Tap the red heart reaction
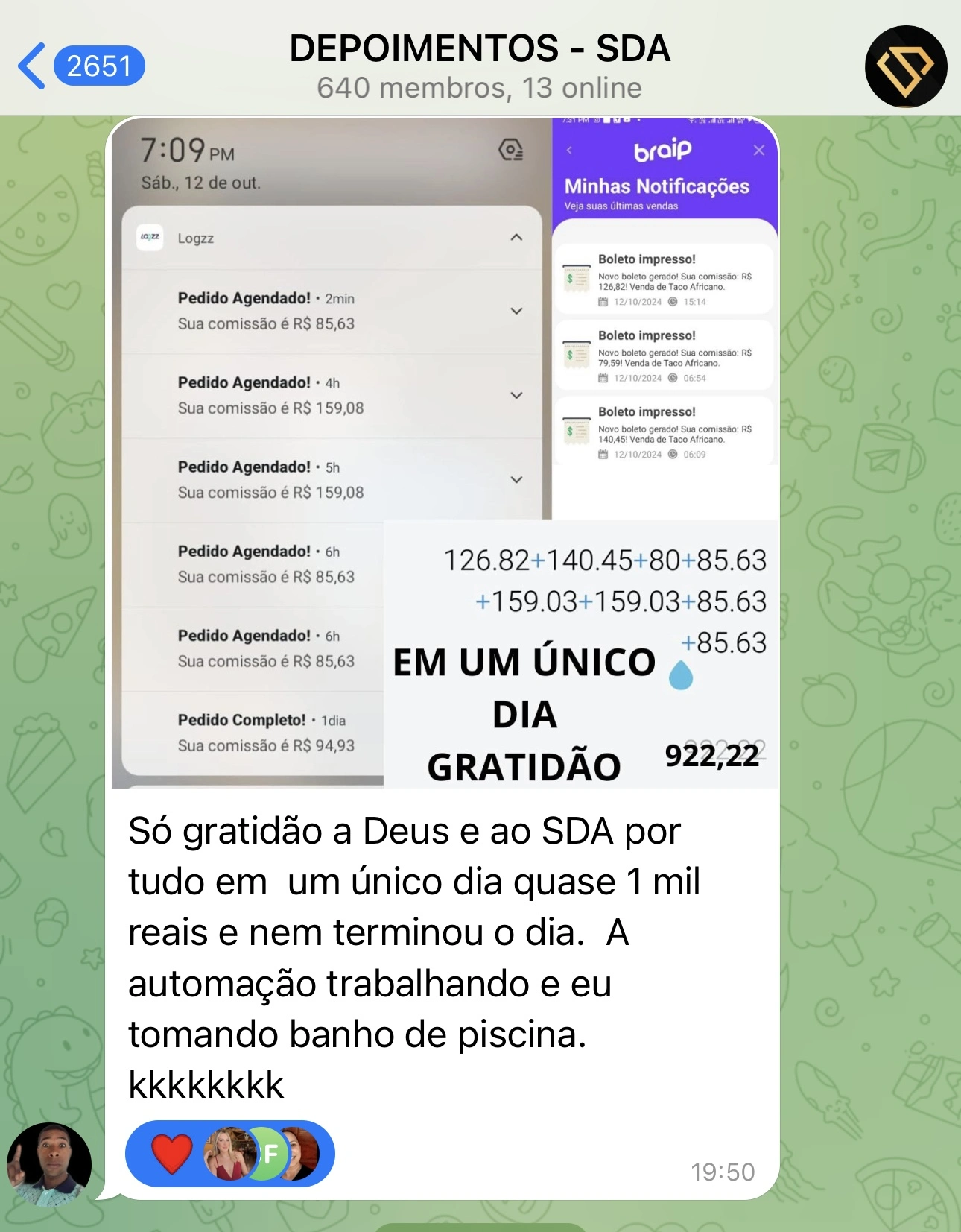 172,1153
